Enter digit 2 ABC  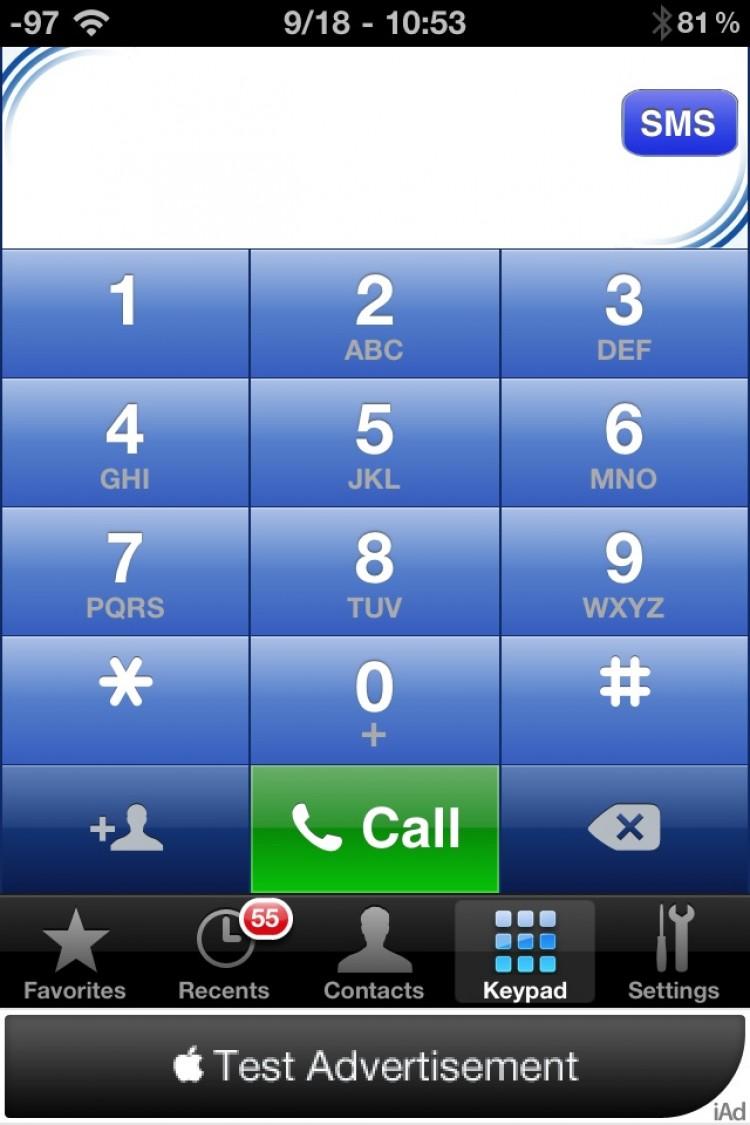click(374, 313)
